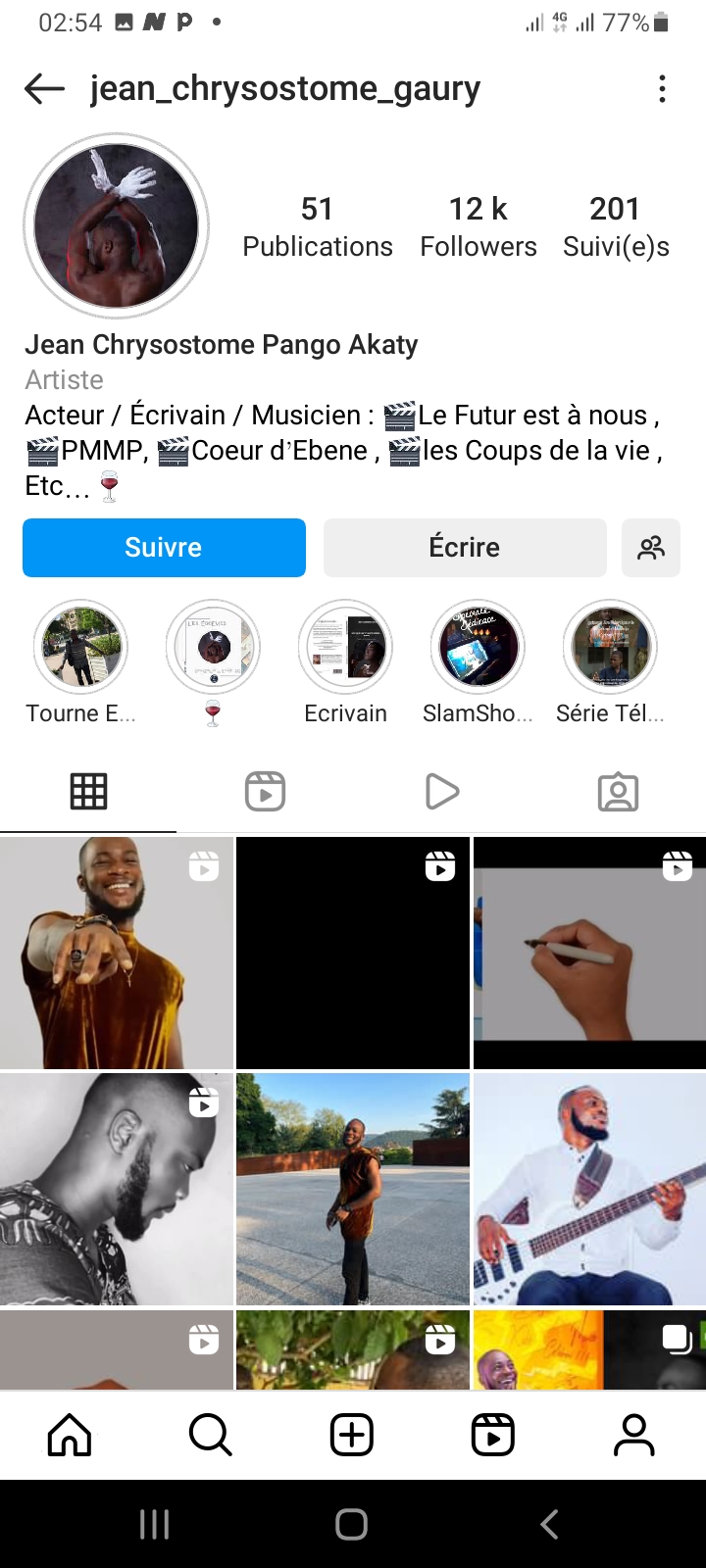Follow this profile with Suivre
This screenshot has width=706, height=1568.
[164, 548]
